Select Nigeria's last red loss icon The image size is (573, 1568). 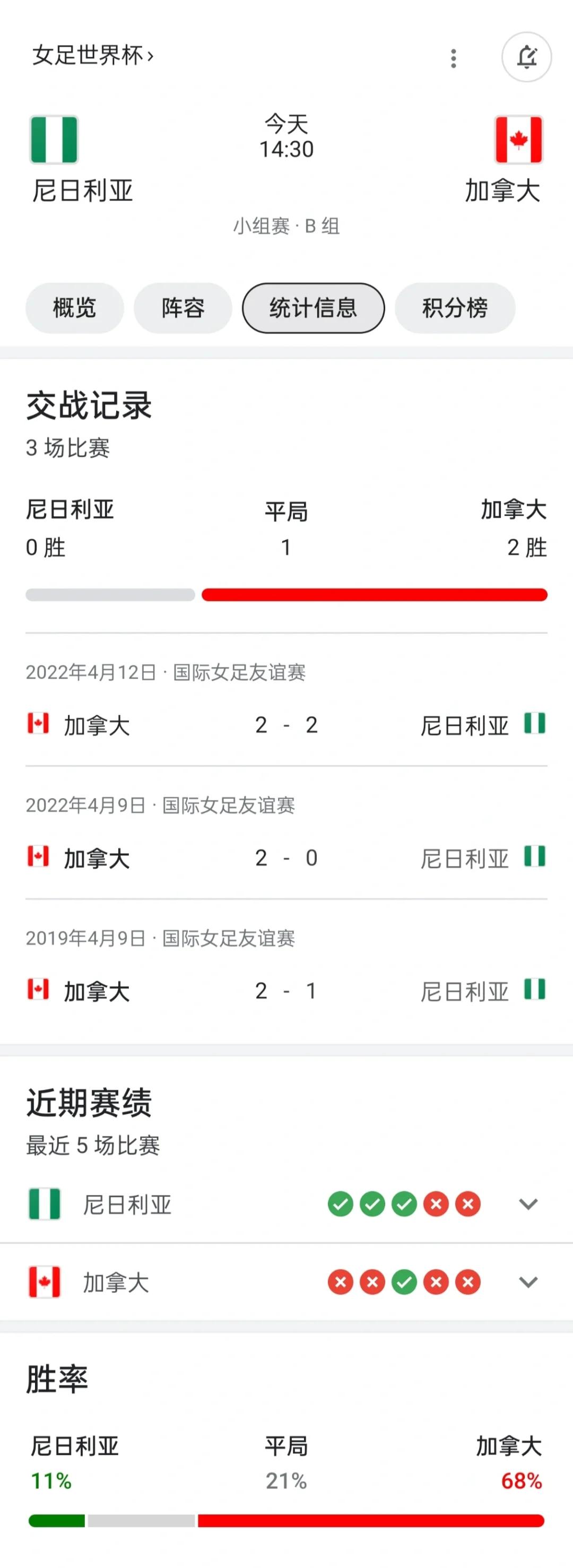[467, 1203]
